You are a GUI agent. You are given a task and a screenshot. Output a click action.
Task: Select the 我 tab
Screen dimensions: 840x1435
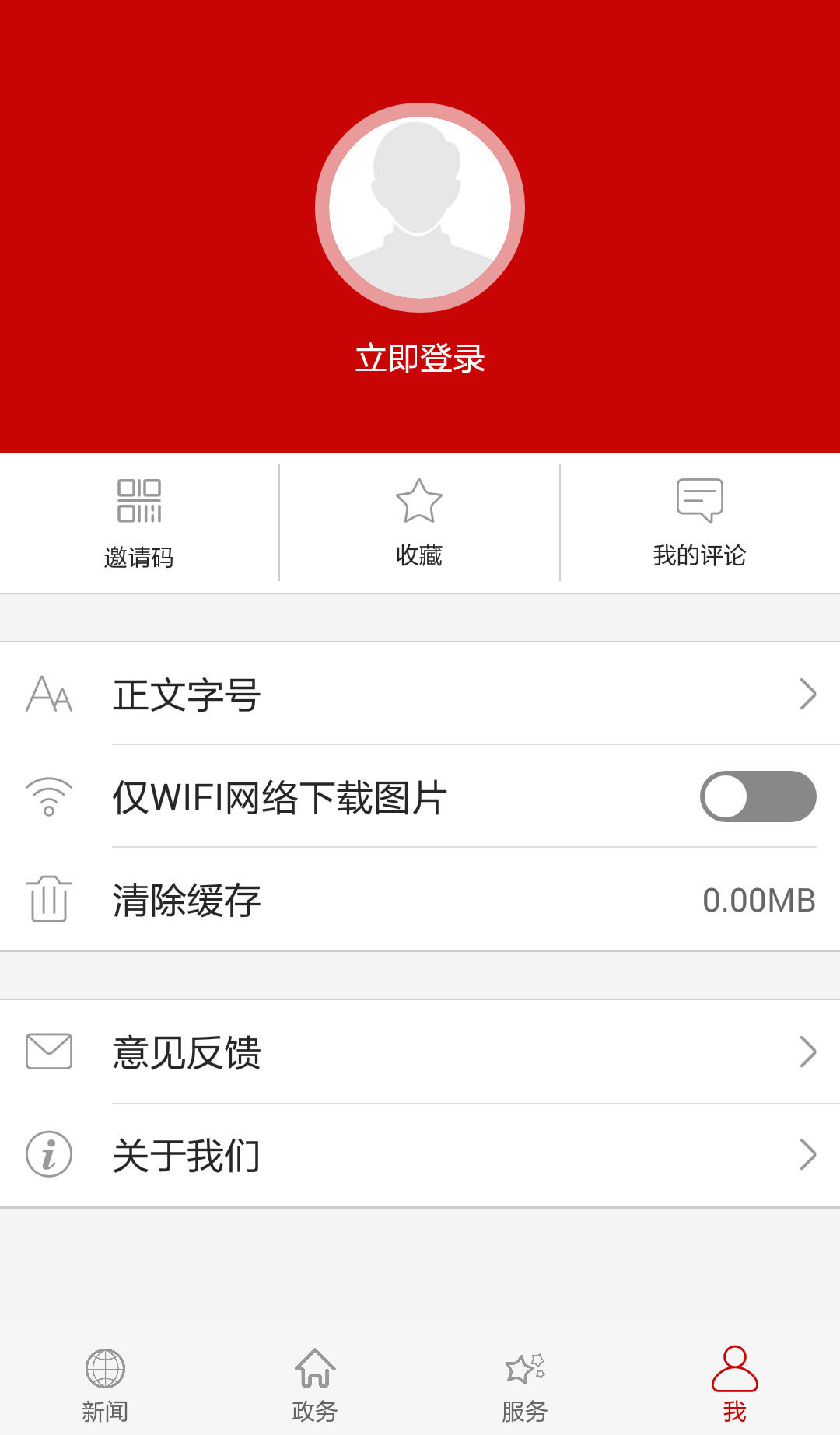[734, 1384]
